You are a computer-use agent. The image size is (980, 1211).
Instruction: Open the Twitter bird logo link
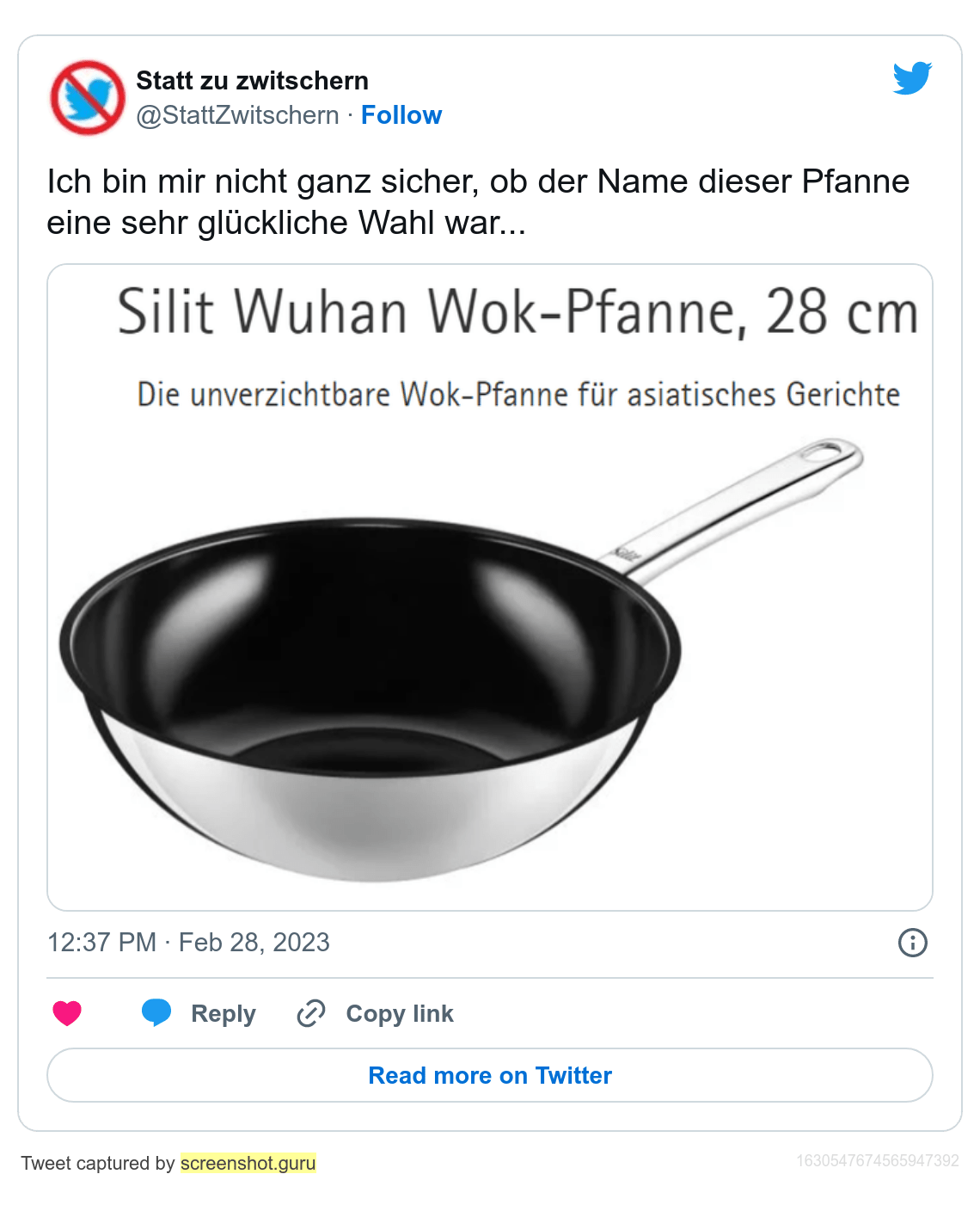(912, 78)
